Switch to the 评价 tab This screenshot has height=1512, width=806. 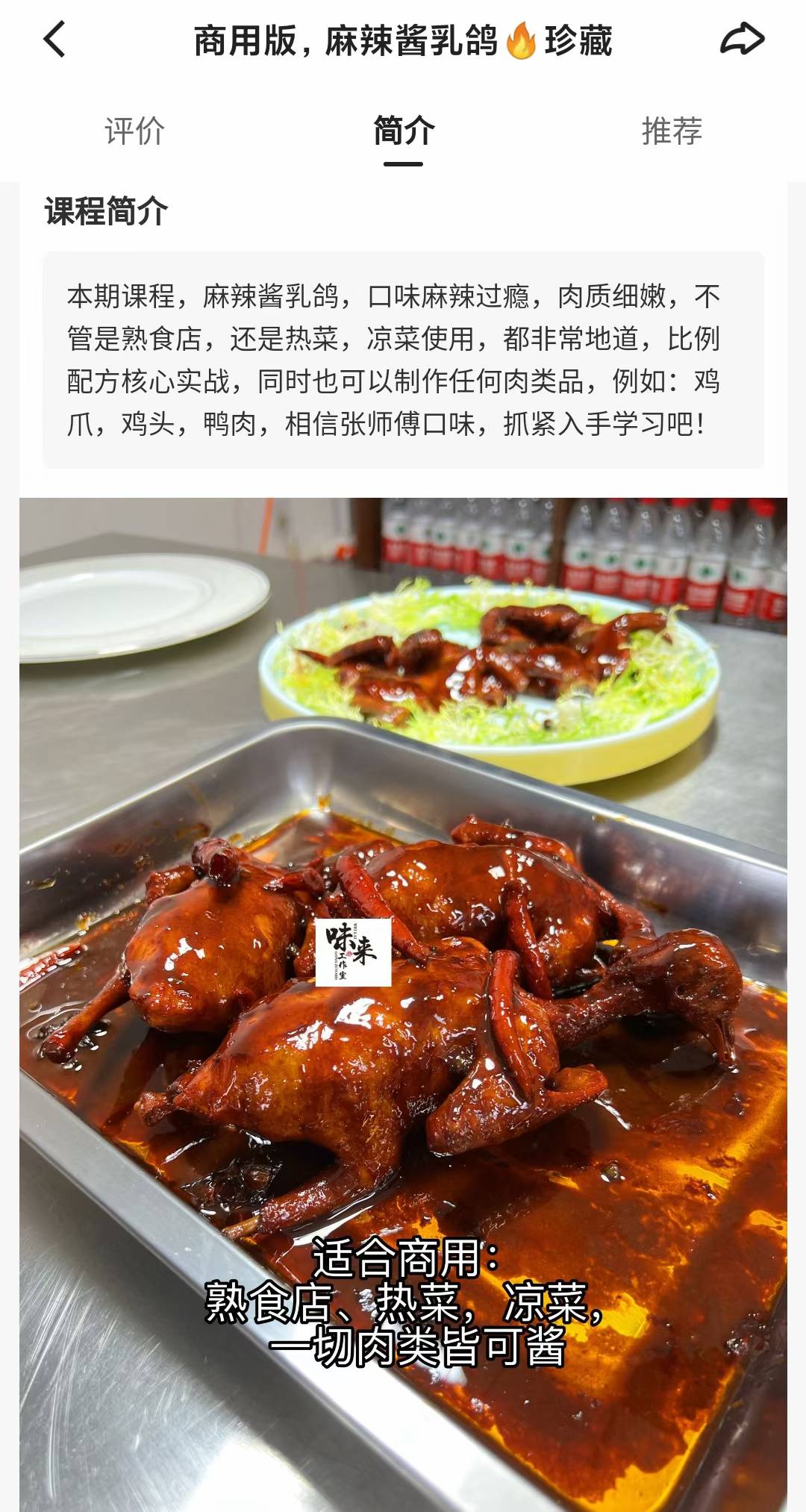coord(133,133)
